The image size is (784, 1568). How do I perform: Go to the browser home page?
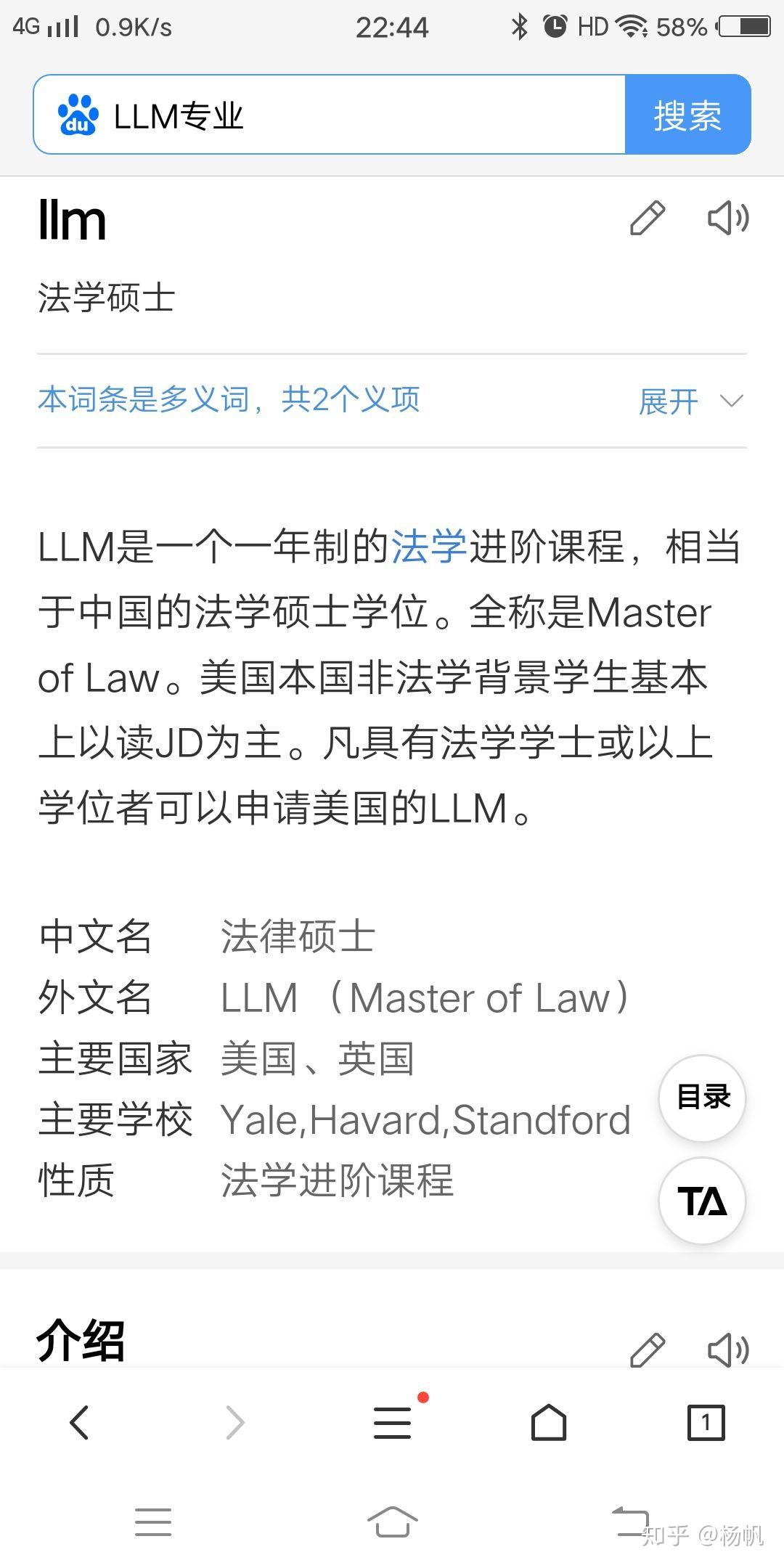coord(549,1422)
